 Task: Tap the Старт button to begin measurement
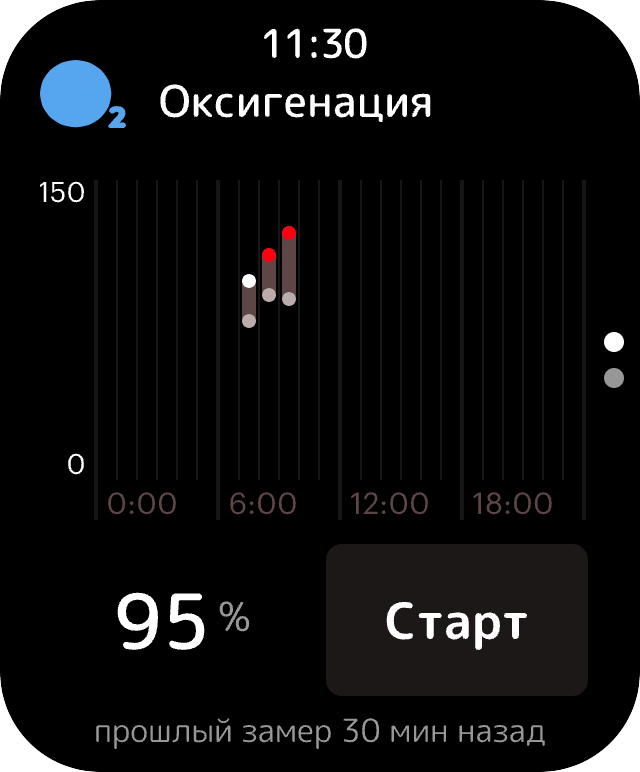point(456,620)
